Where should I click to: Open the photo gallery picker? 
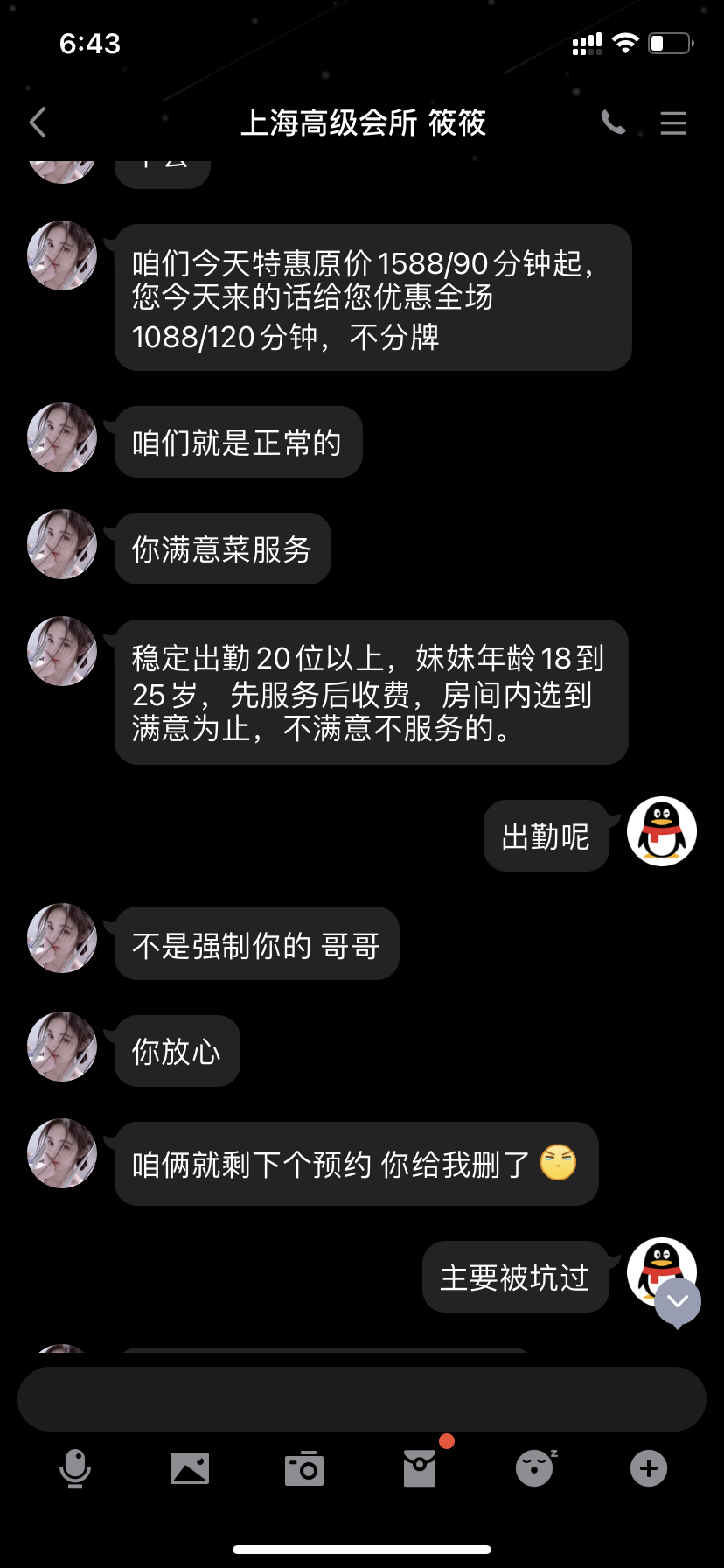190,1468
